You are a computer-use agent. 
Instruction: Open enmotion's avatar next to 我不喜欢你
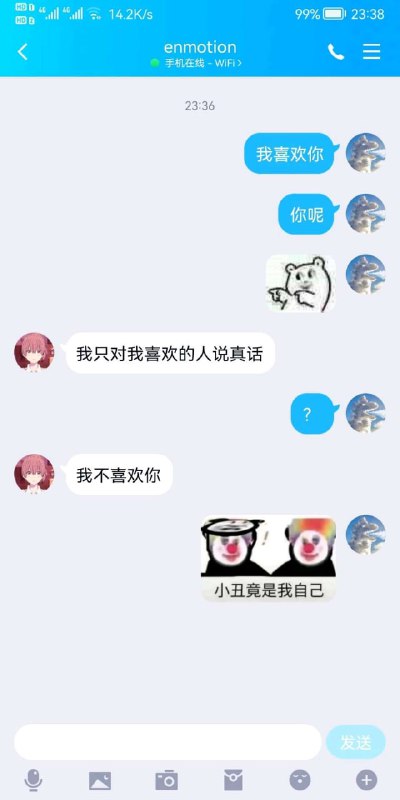pyautogui.click(x=34, y=474)
